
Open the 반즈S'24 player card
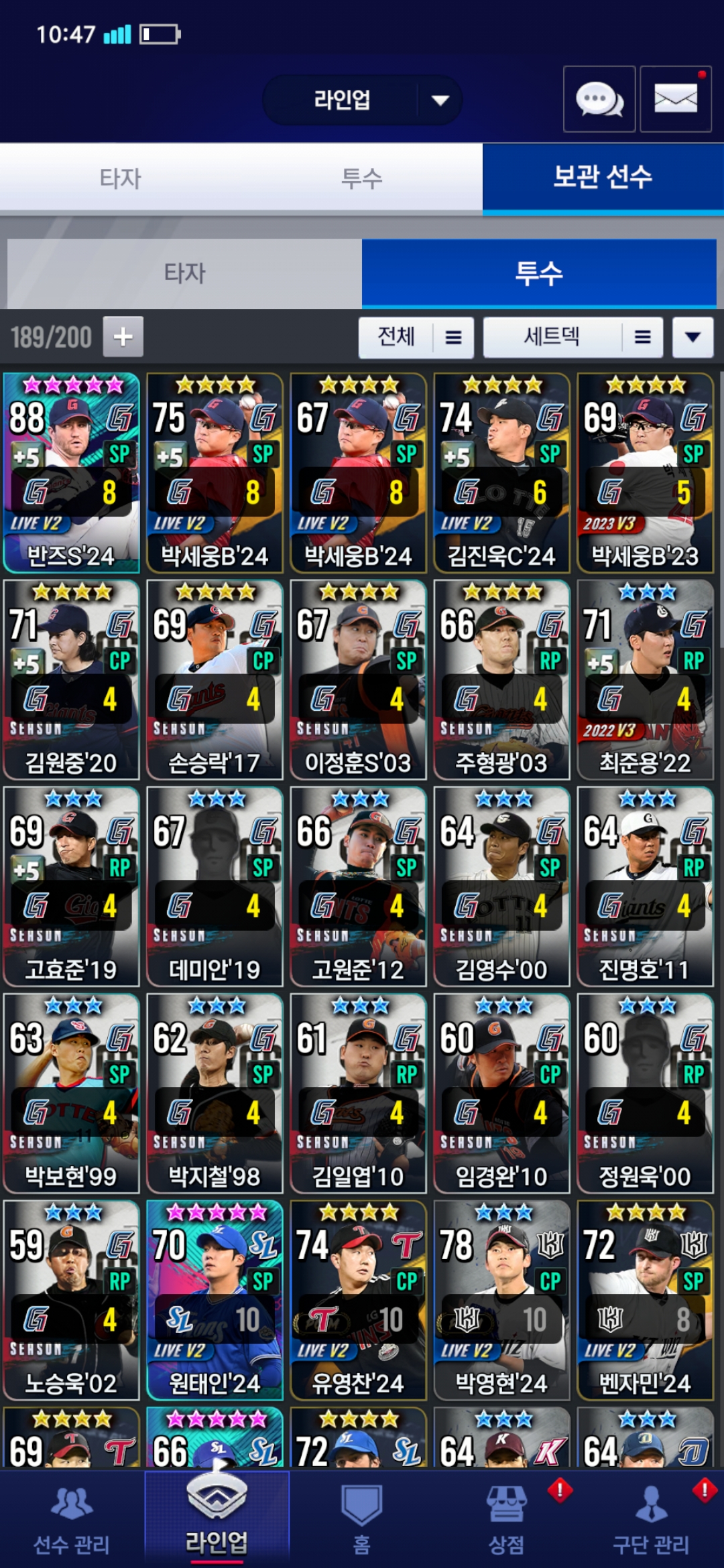click(72, 472)
